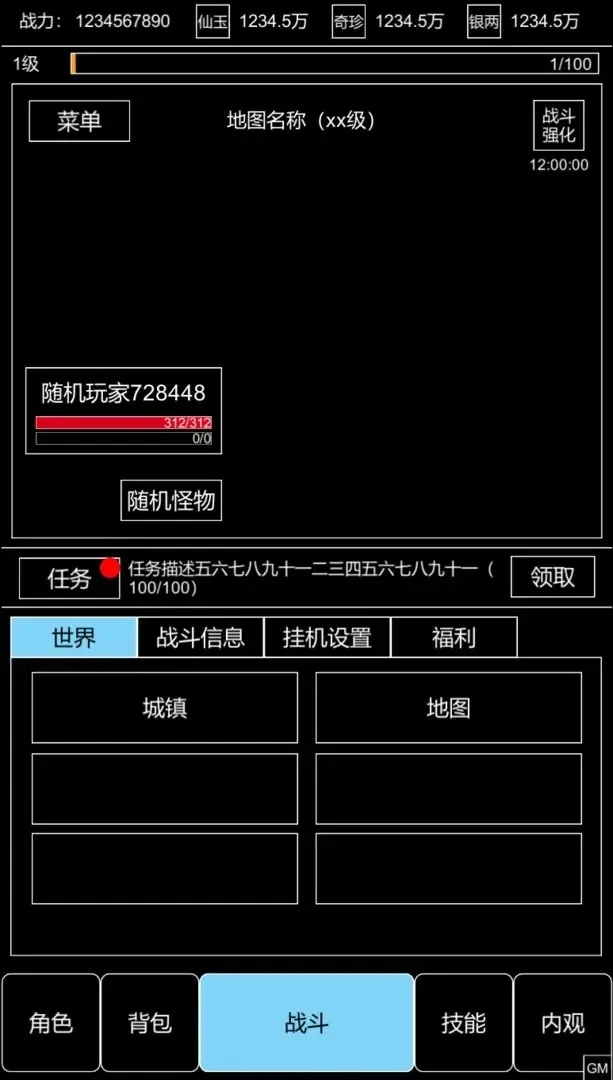Viewport: 613px width, 1080px height.
Task: Open the 菜单 menu button
Action: [x=79, y=121]
